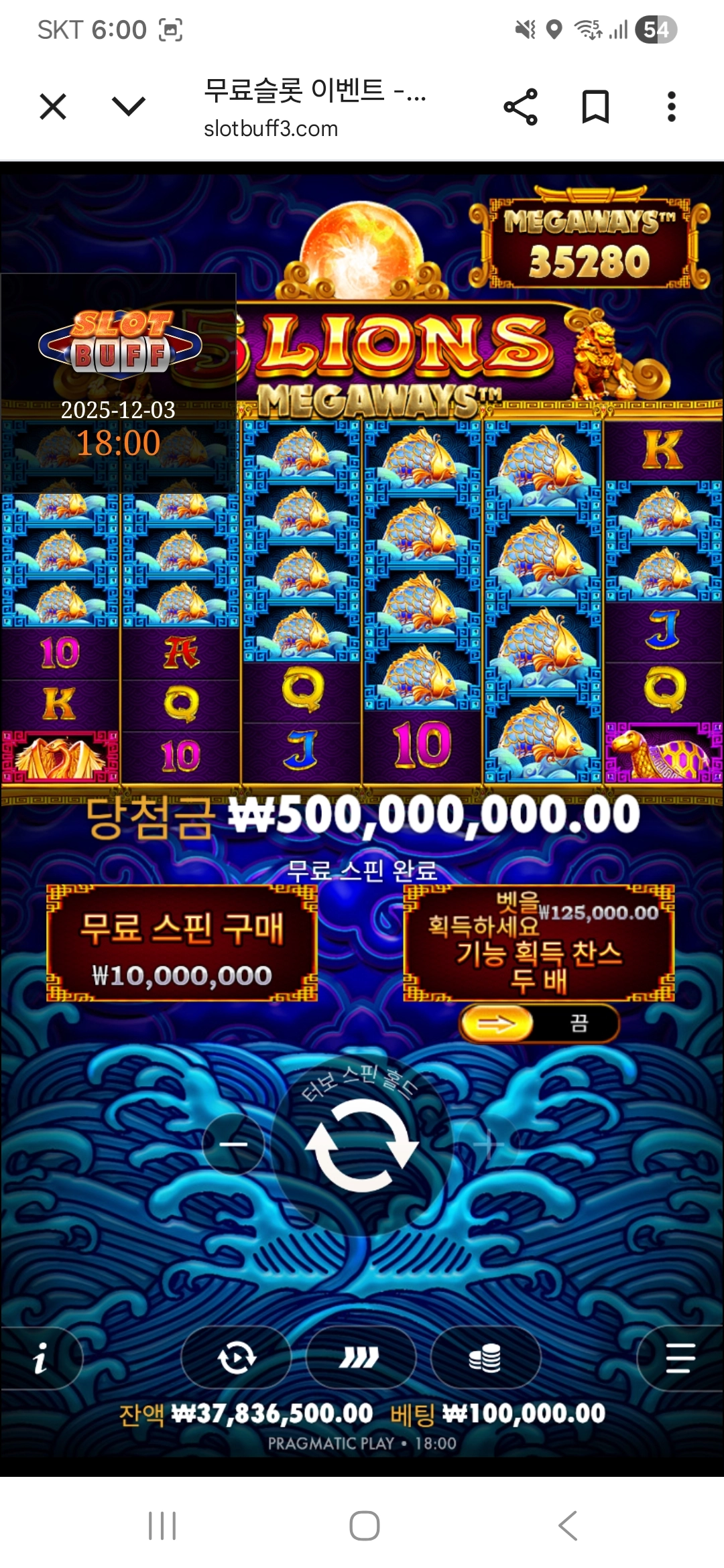
Task: Open the game hamburger menu
Action: pyautogui.click(x=680, y=1358)
